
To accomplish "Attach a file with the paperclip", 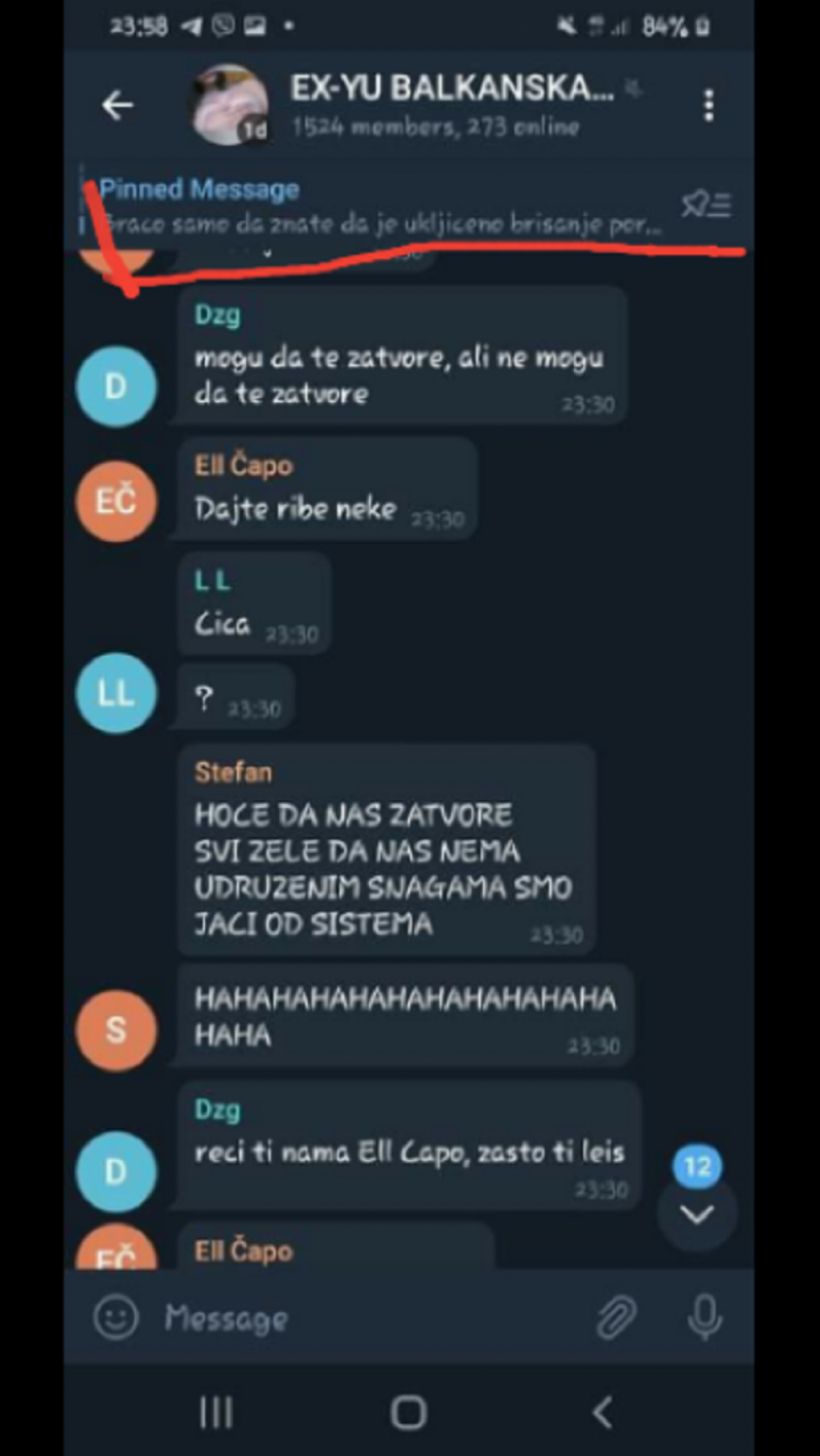I will click(617, 1317).
